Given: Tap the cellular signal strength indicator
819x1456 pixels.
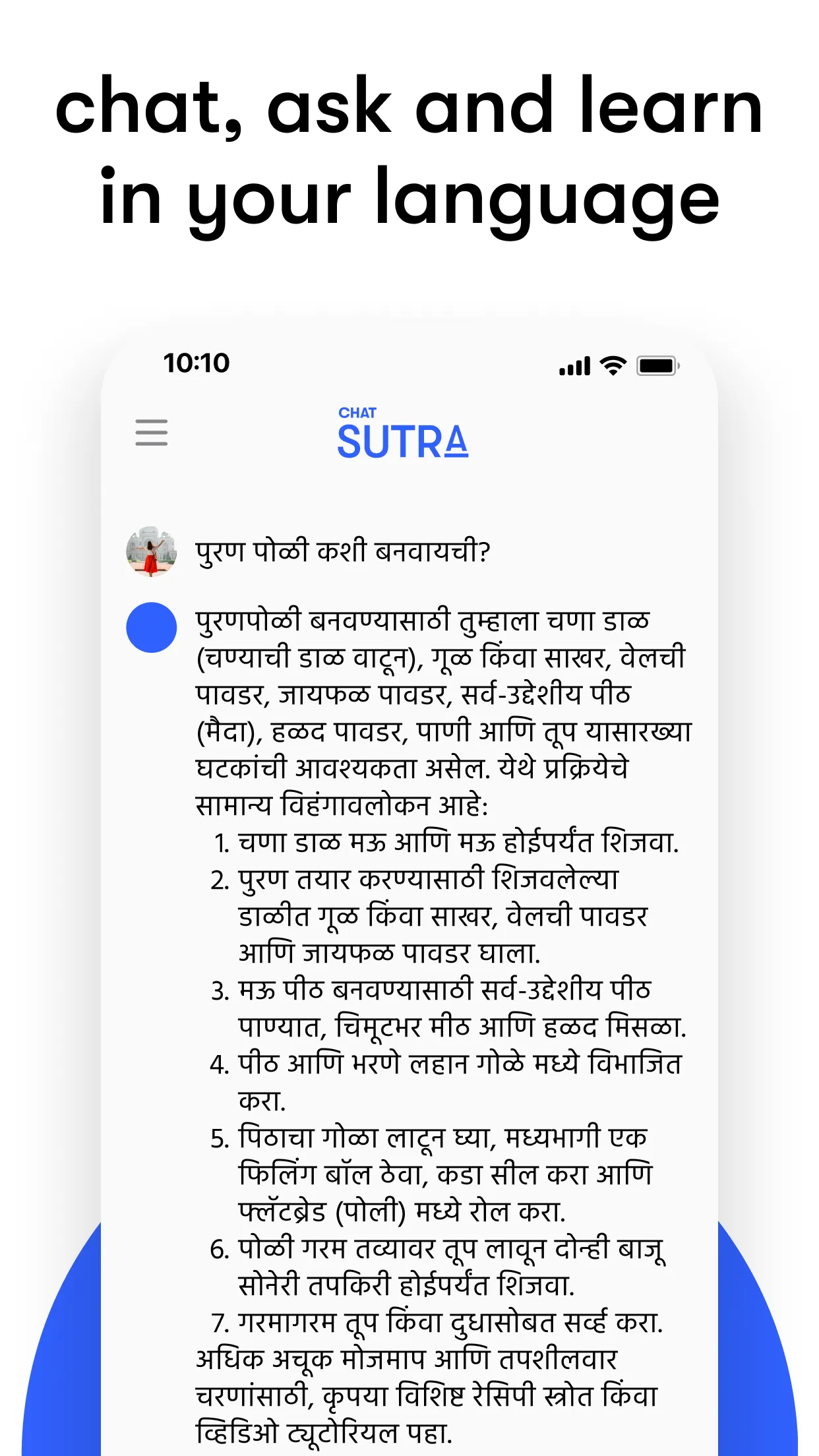Looking at the screenshot, I should [574, 365].
